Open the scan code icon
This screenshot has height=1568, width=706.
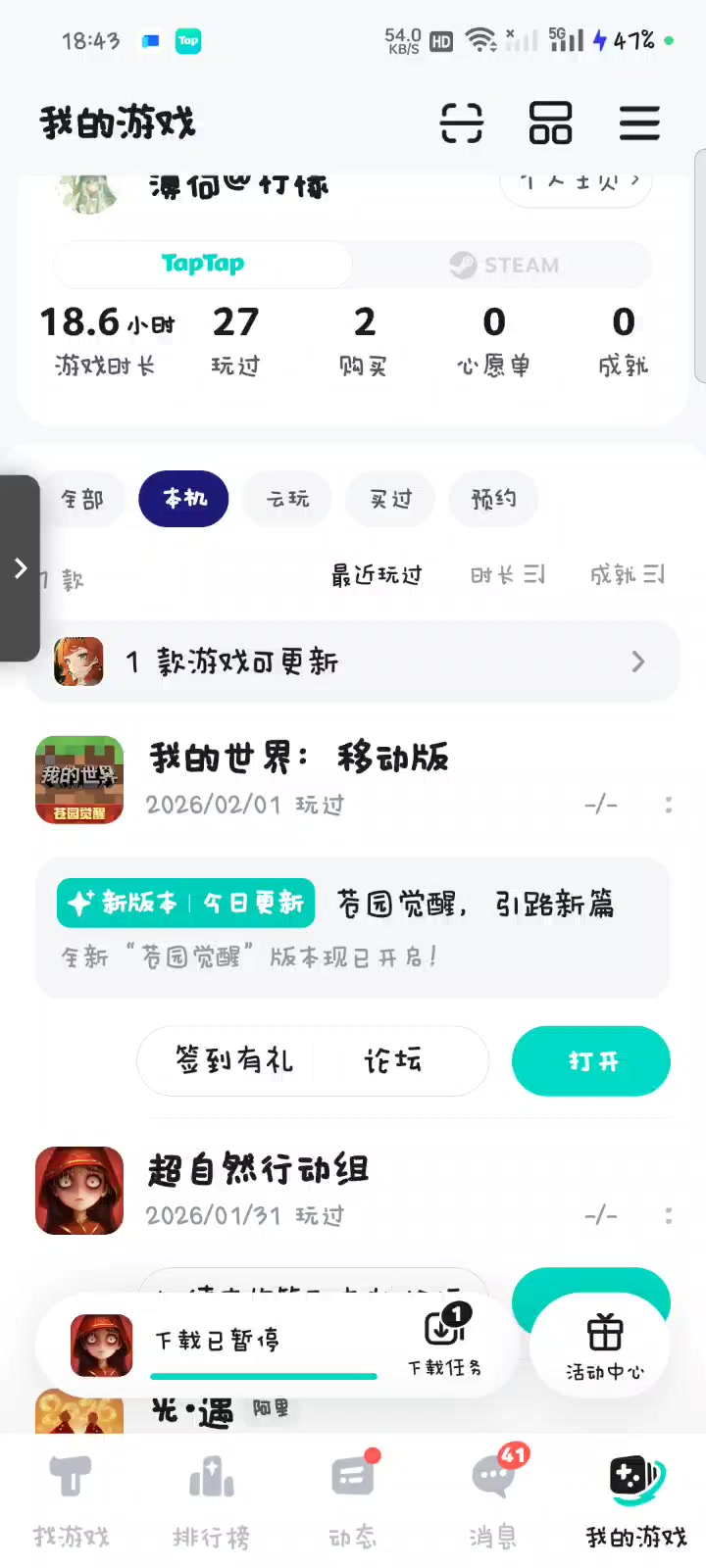coord(461,123)
